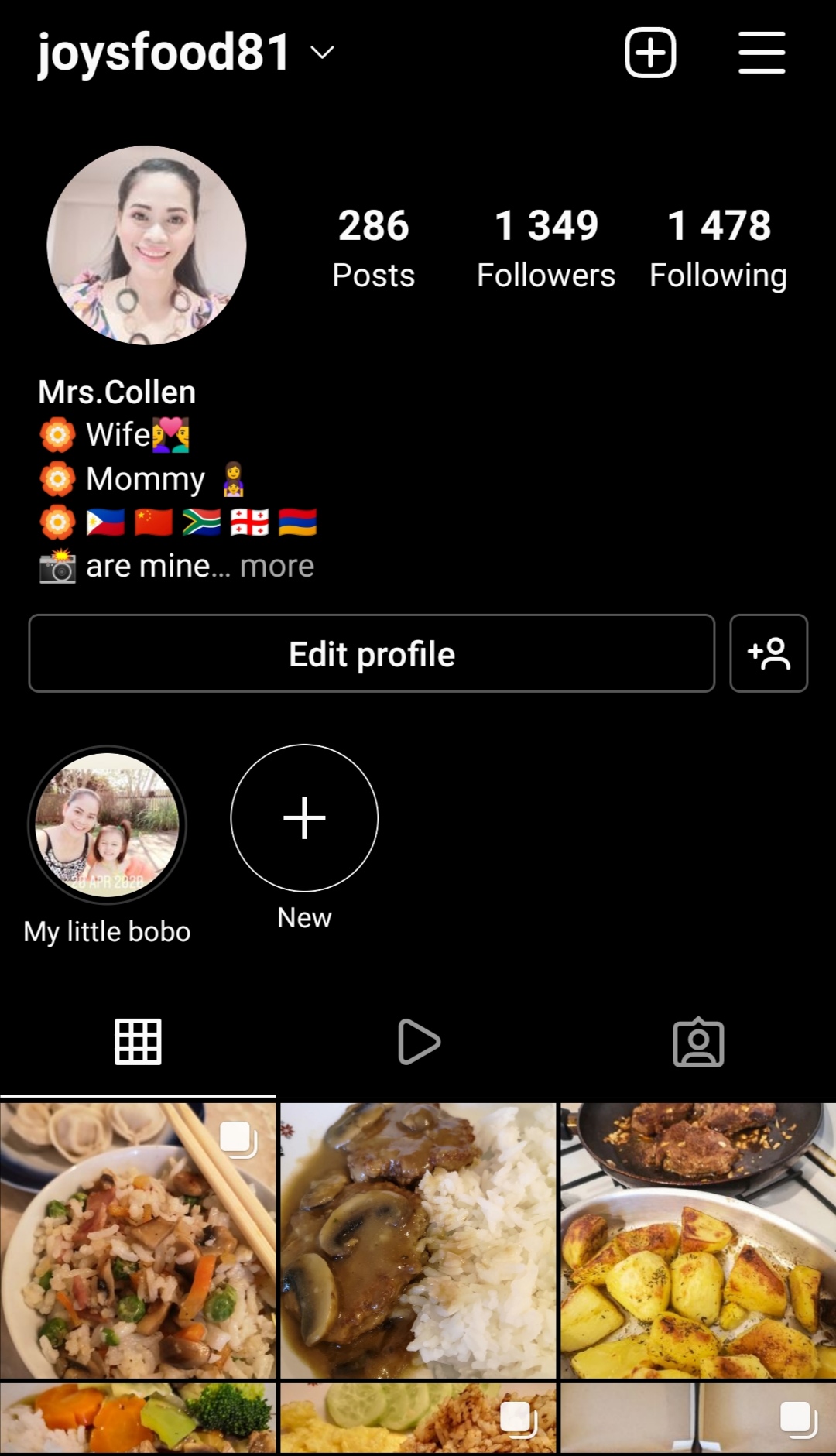836x1456 pixels.
Task: Open the roasted potatoes post
Action: [x=698, y=1240]
